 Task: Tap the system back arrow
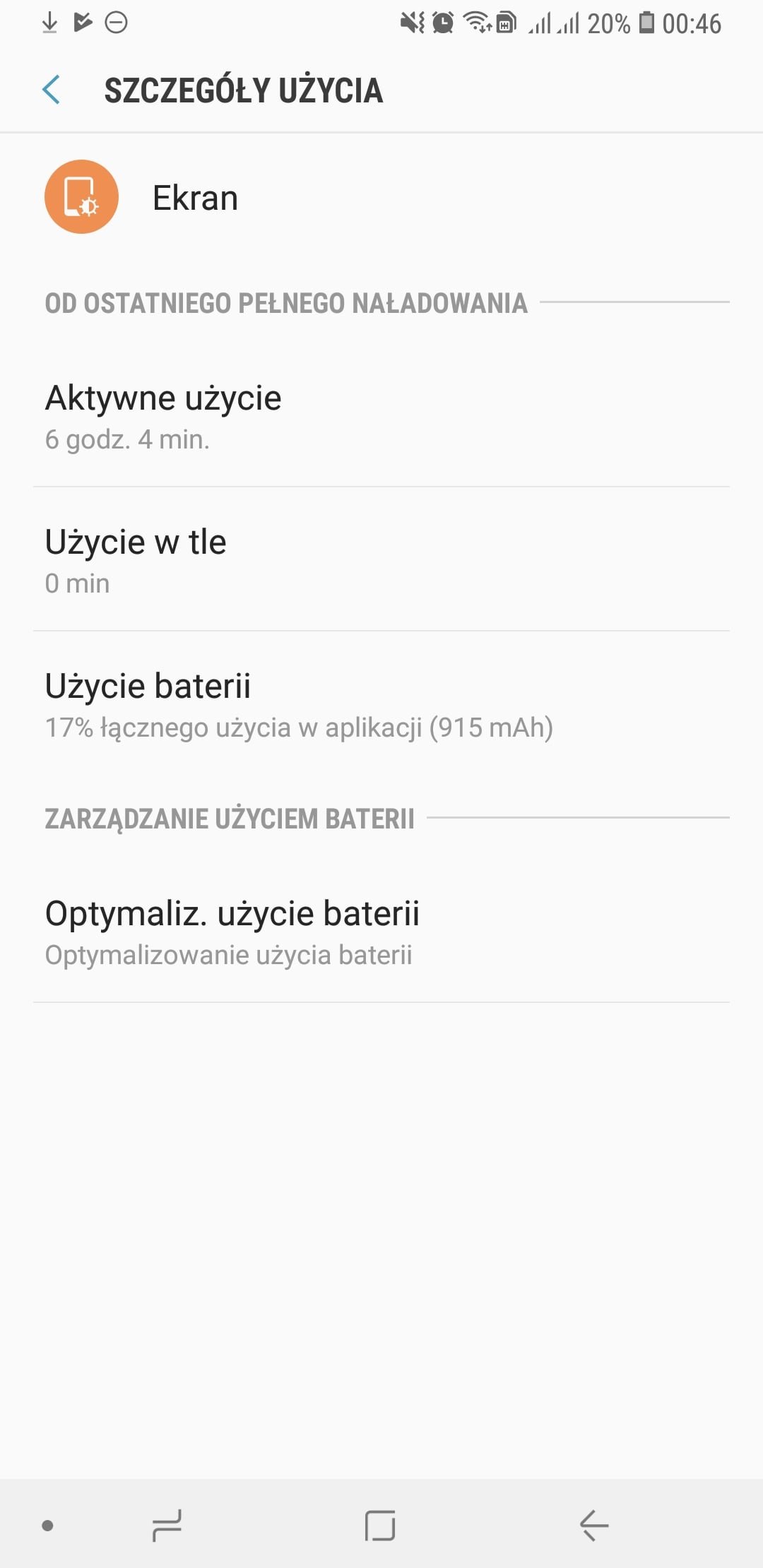593,1525
